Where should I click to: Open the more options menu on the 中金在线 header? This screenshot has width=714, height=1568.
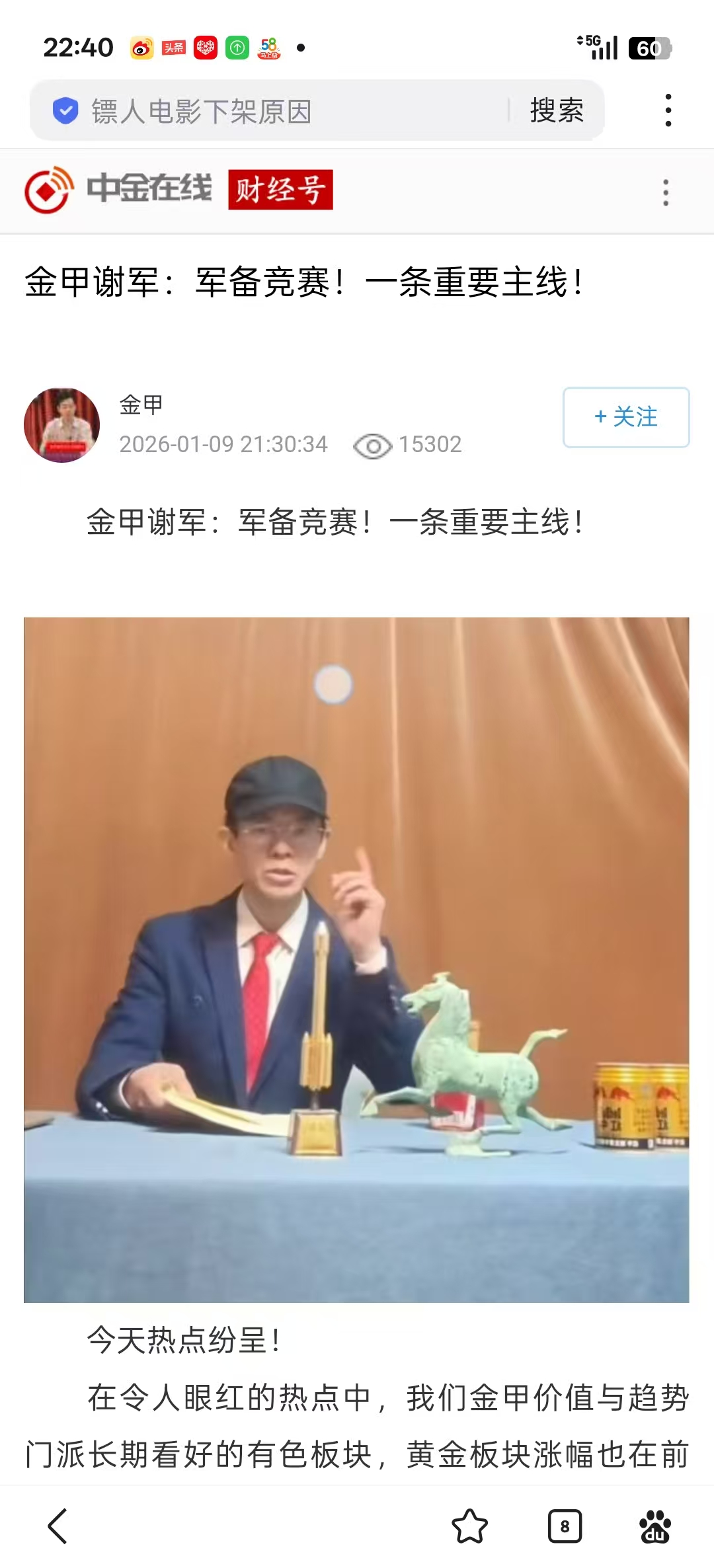(x=665, y=192)
